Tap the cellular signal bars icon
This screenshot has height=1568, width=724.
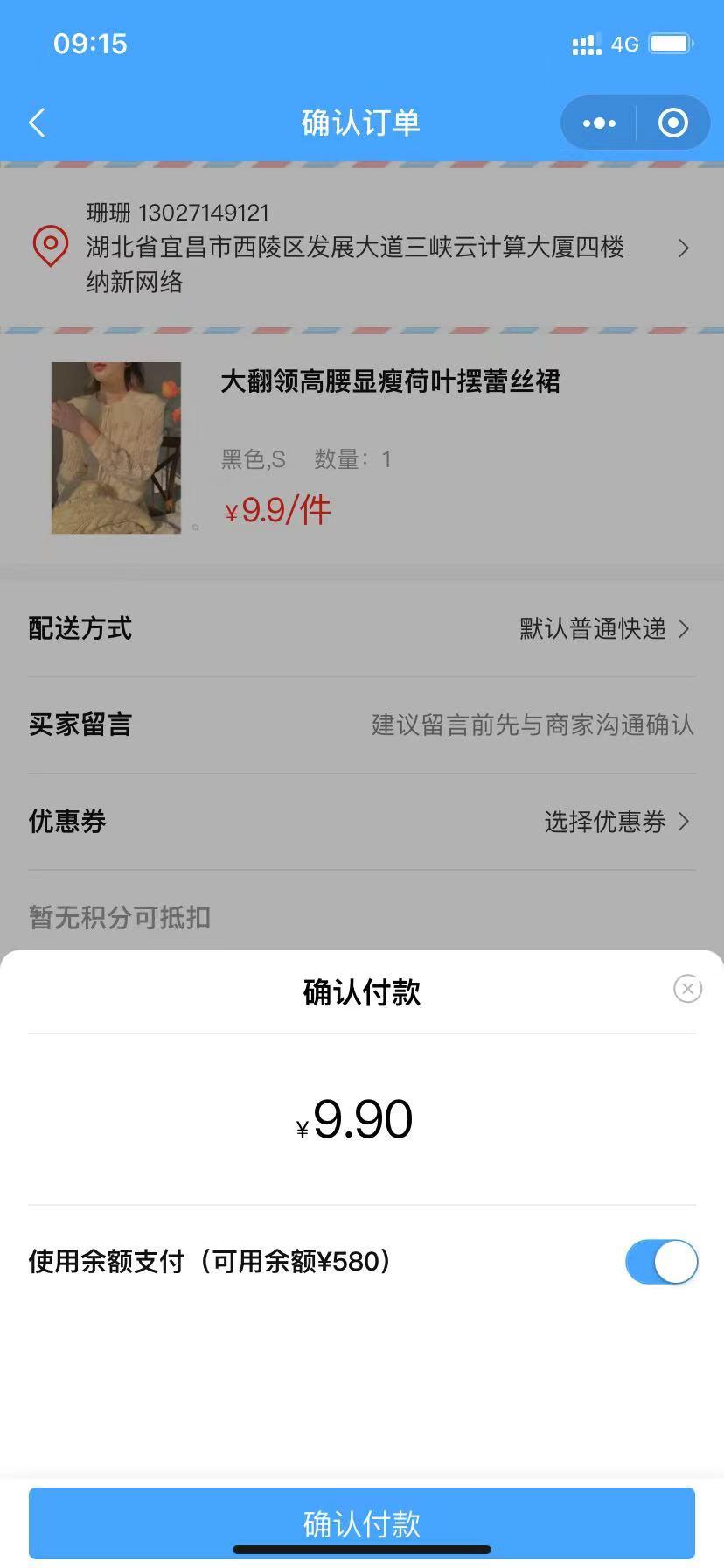(x=584, y=44)
